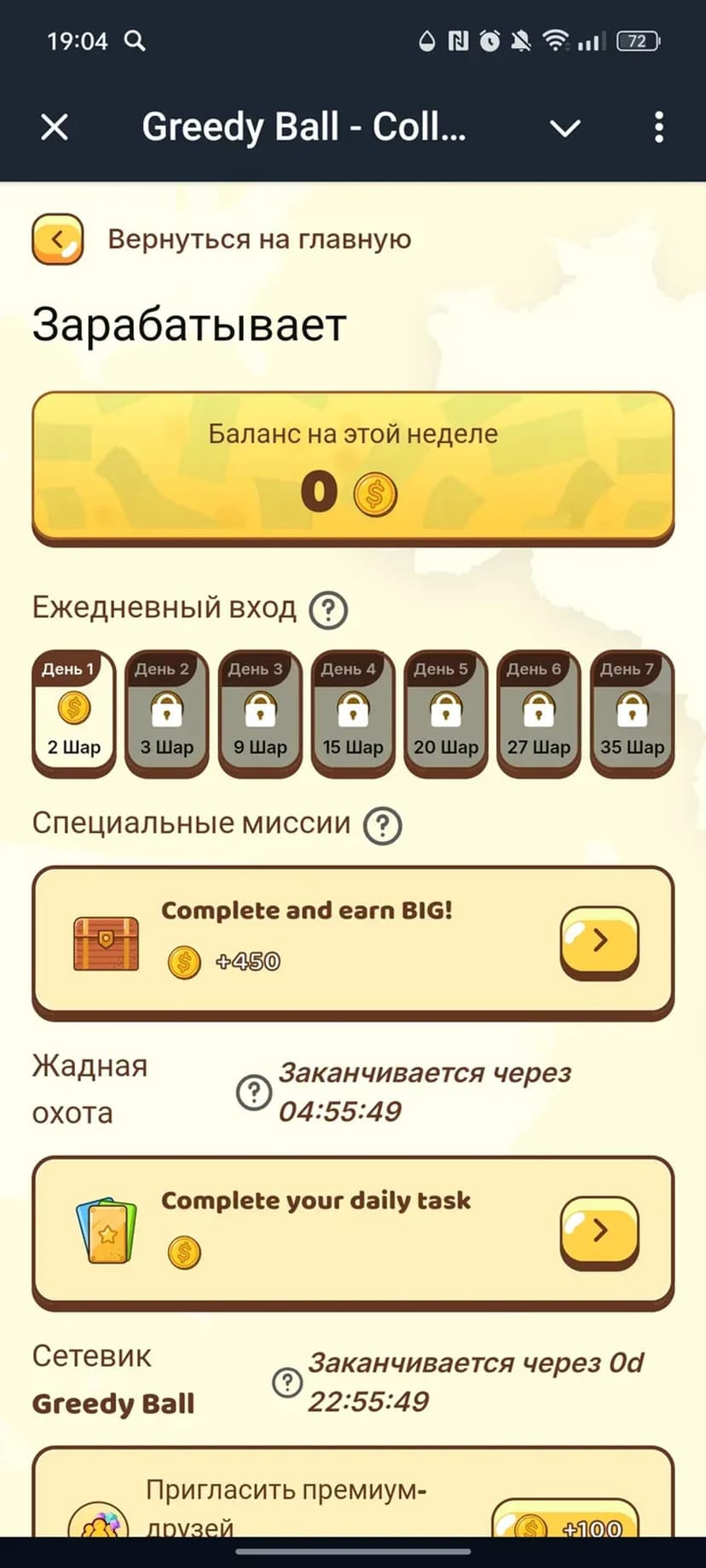
Task: Claim +100 for inviting premium friends
Action: pos(565,1522)
